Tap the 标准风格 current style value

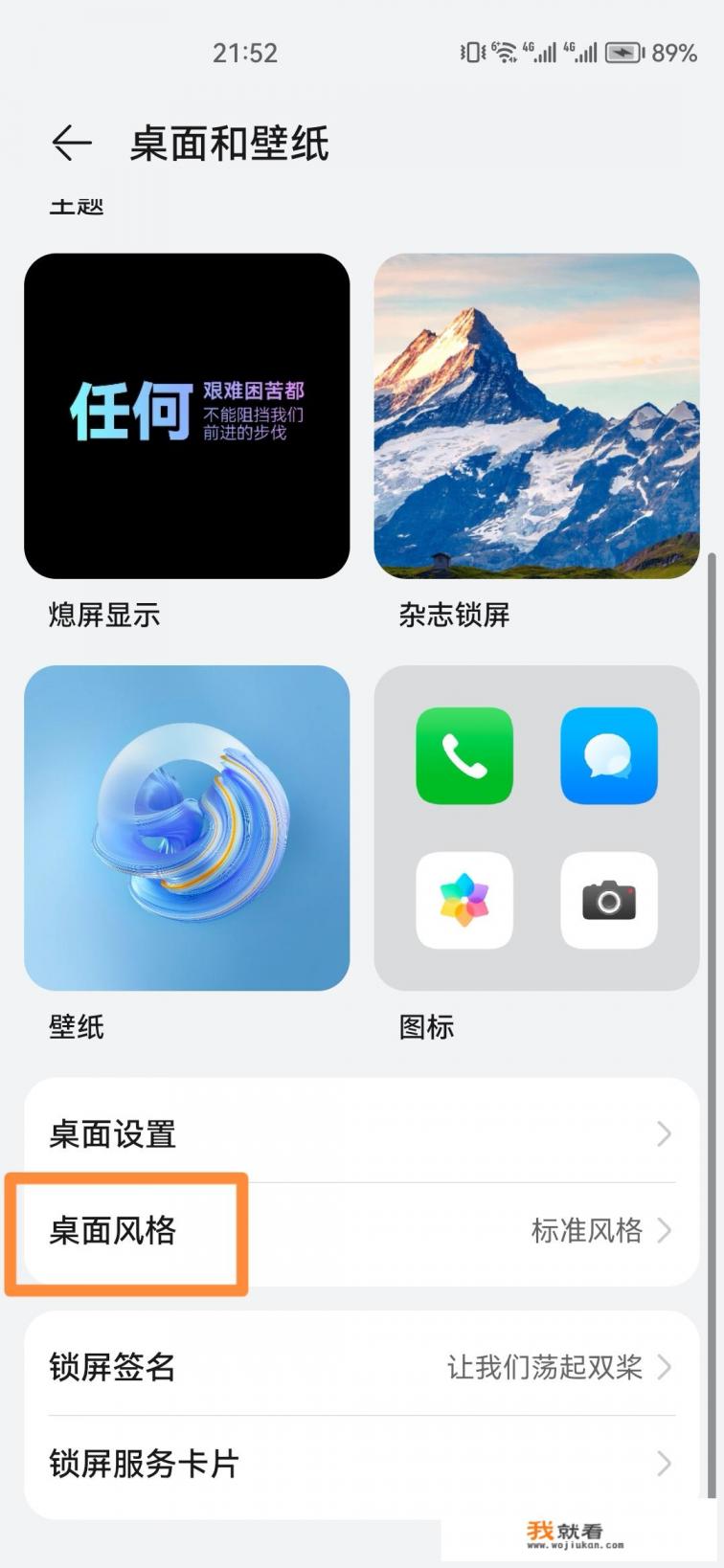586,1231
